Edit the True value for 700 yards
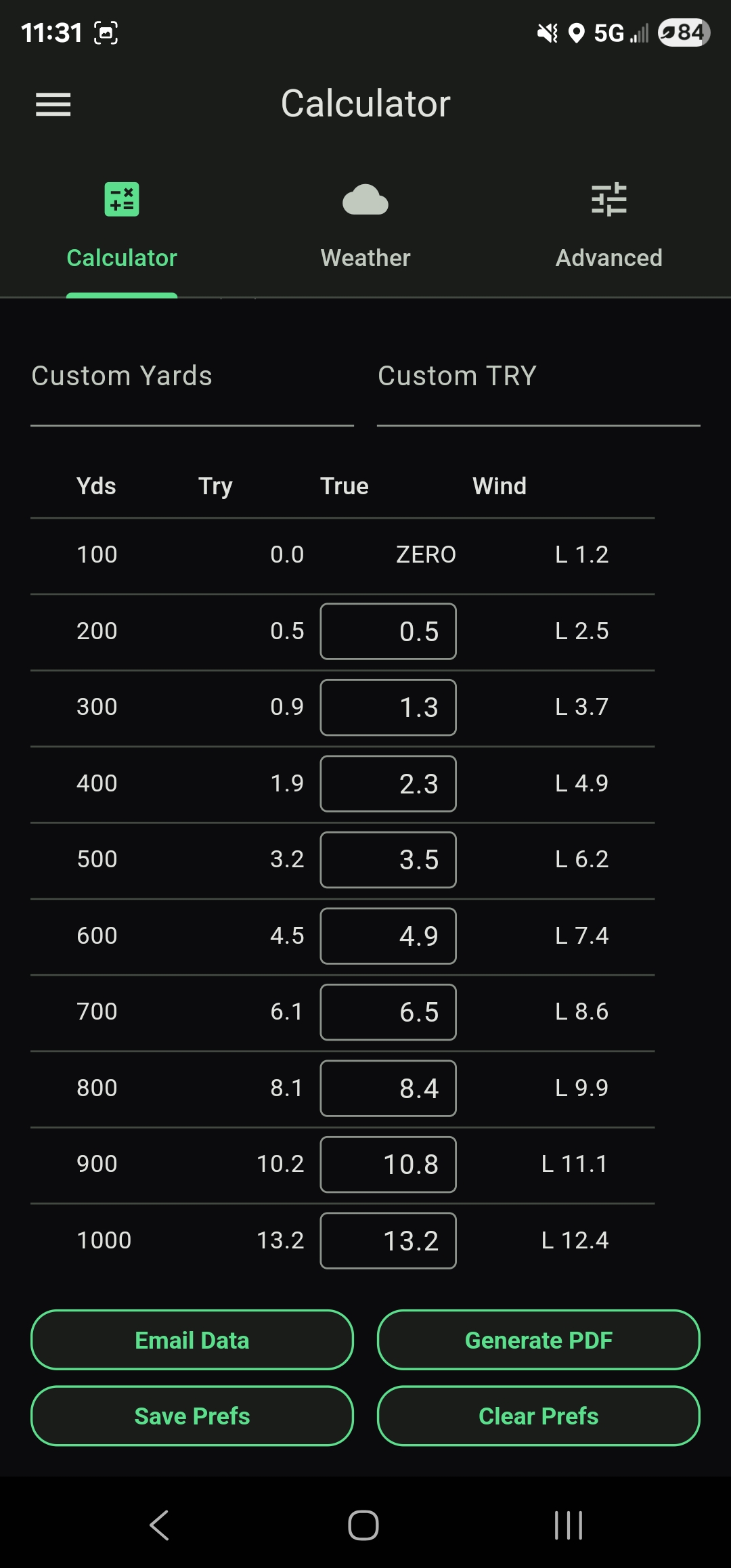 [388, 1012]
